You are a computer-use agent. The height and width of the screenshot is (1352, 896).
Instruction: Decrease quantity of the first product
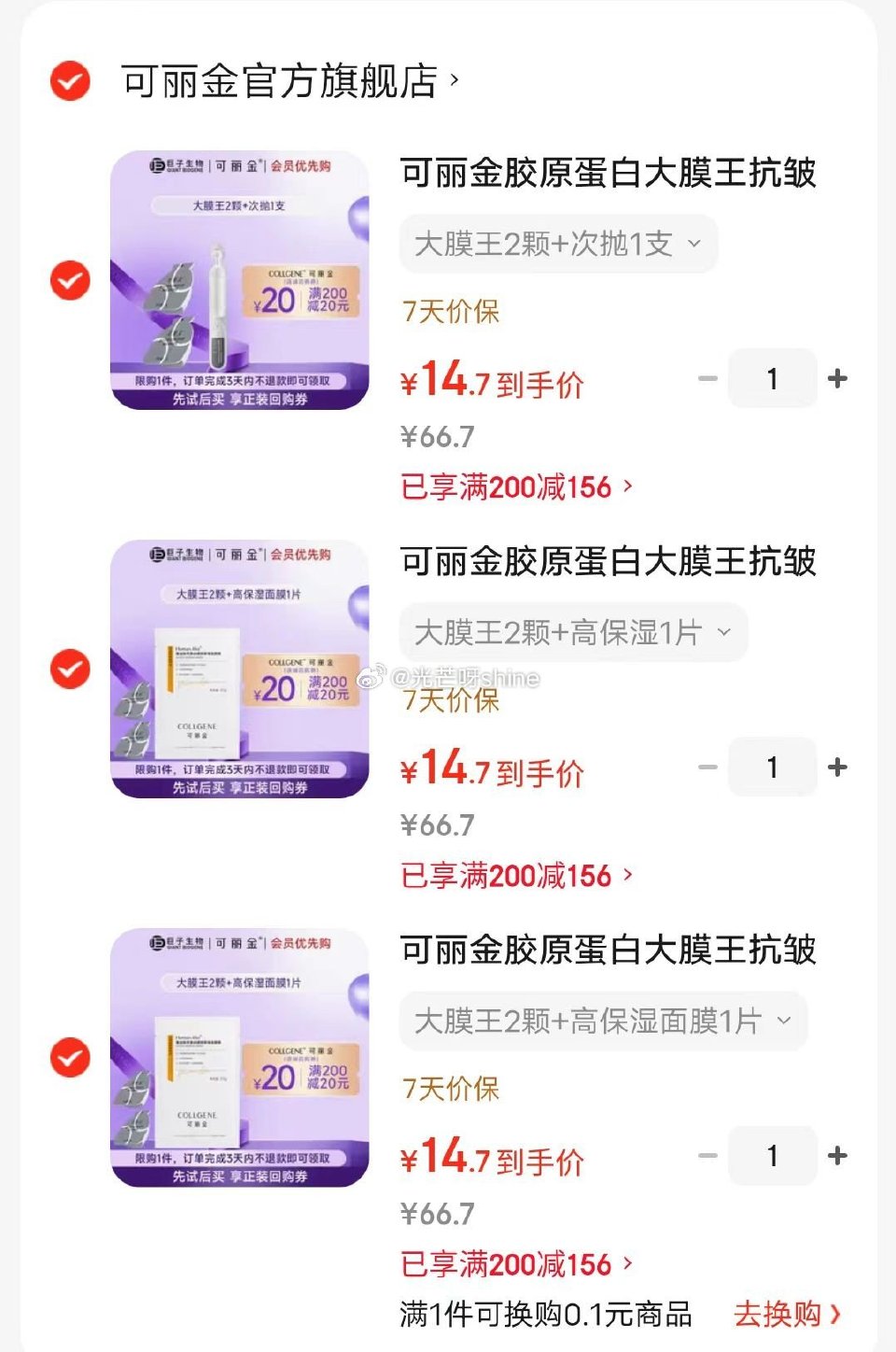[707, 377]
